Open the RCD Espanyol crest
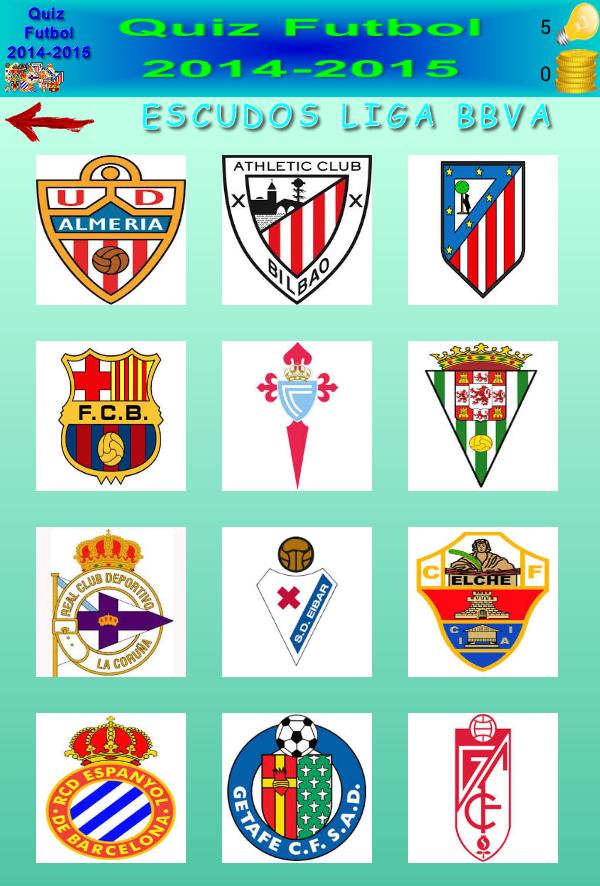The image size is (600, 886). [x=111, y=788]
